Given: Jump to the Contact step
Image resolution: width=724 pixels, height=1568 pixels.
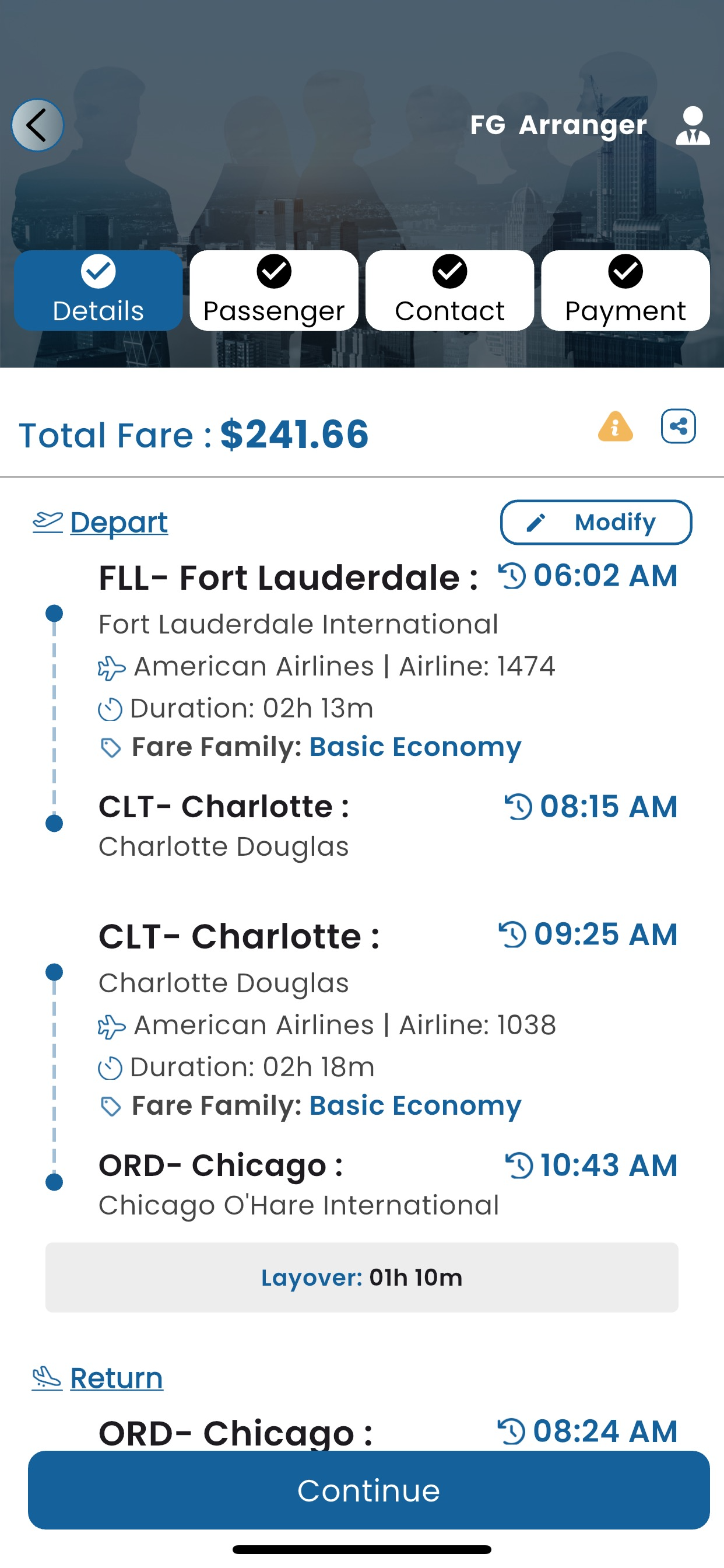Looking at the screenshot, I should [449, 290].
